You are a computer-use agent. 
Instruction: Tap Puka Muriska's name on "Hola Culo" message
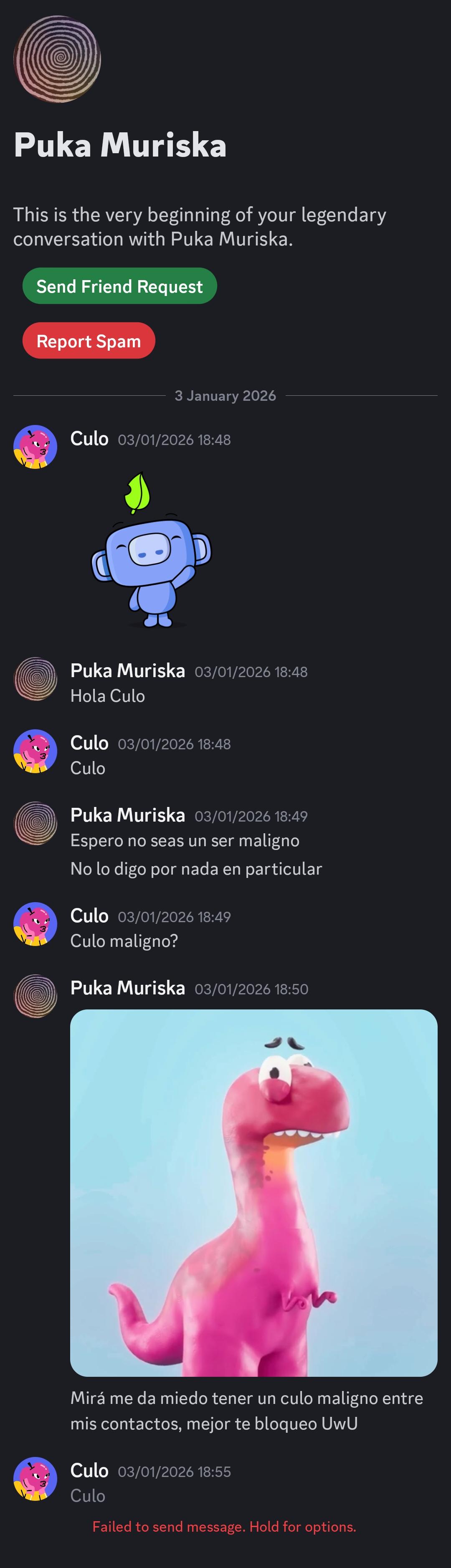128,671
